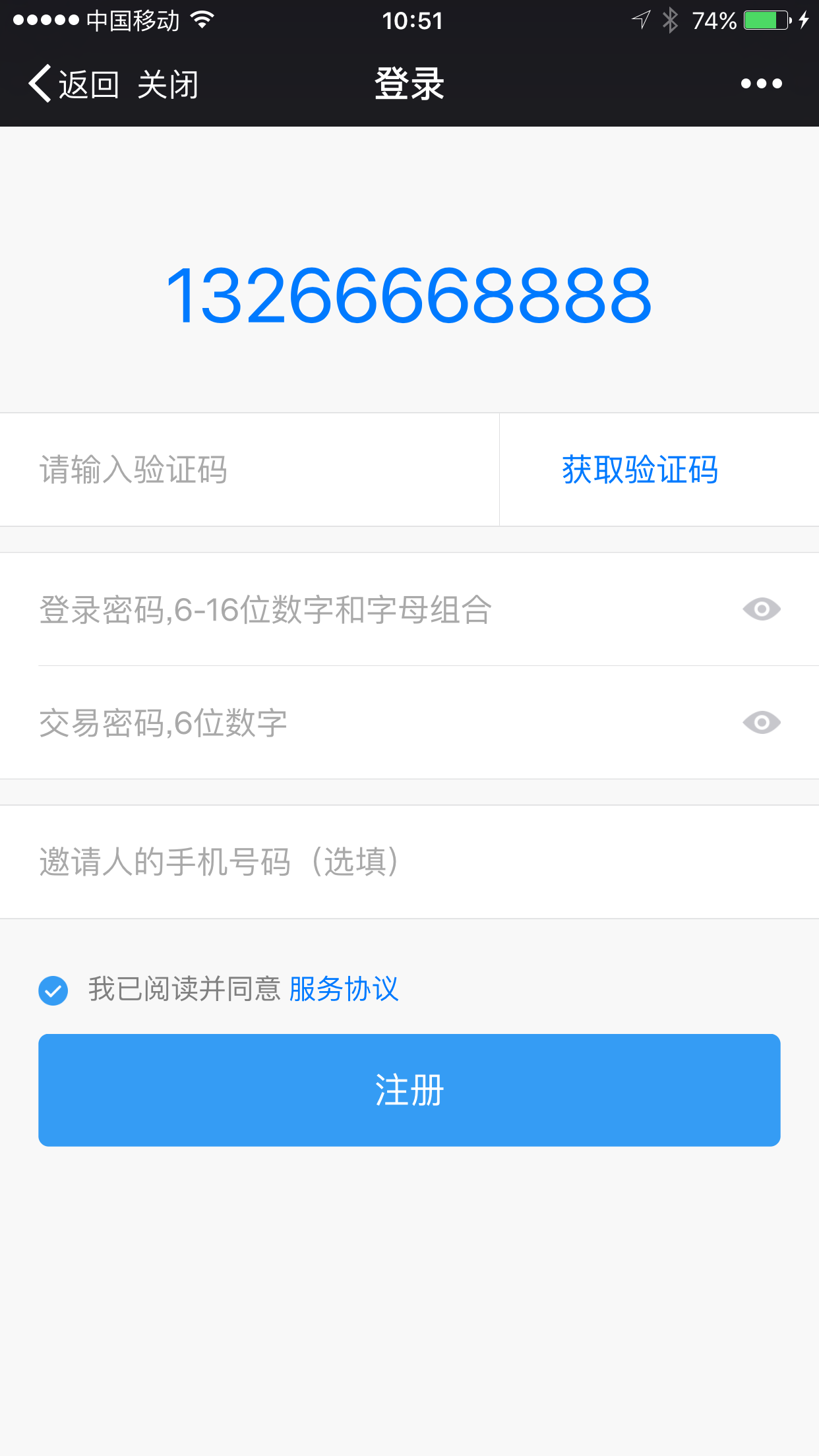Uncheck the agreement checkbox
Viewport: 819px width, 1456px height.
click(x=53, y=990)
